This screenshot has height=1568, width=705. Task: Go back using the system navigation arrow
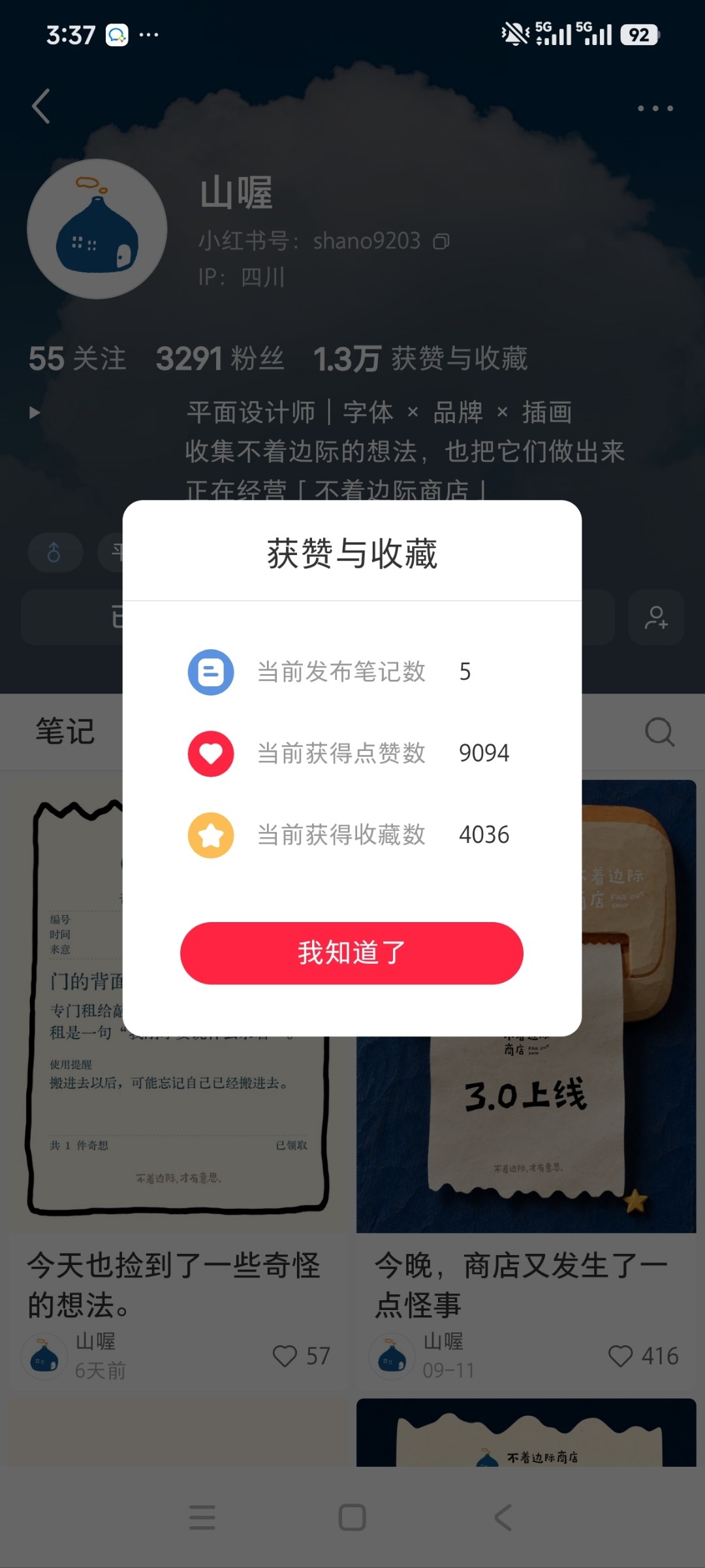[x=503, y=1517]
